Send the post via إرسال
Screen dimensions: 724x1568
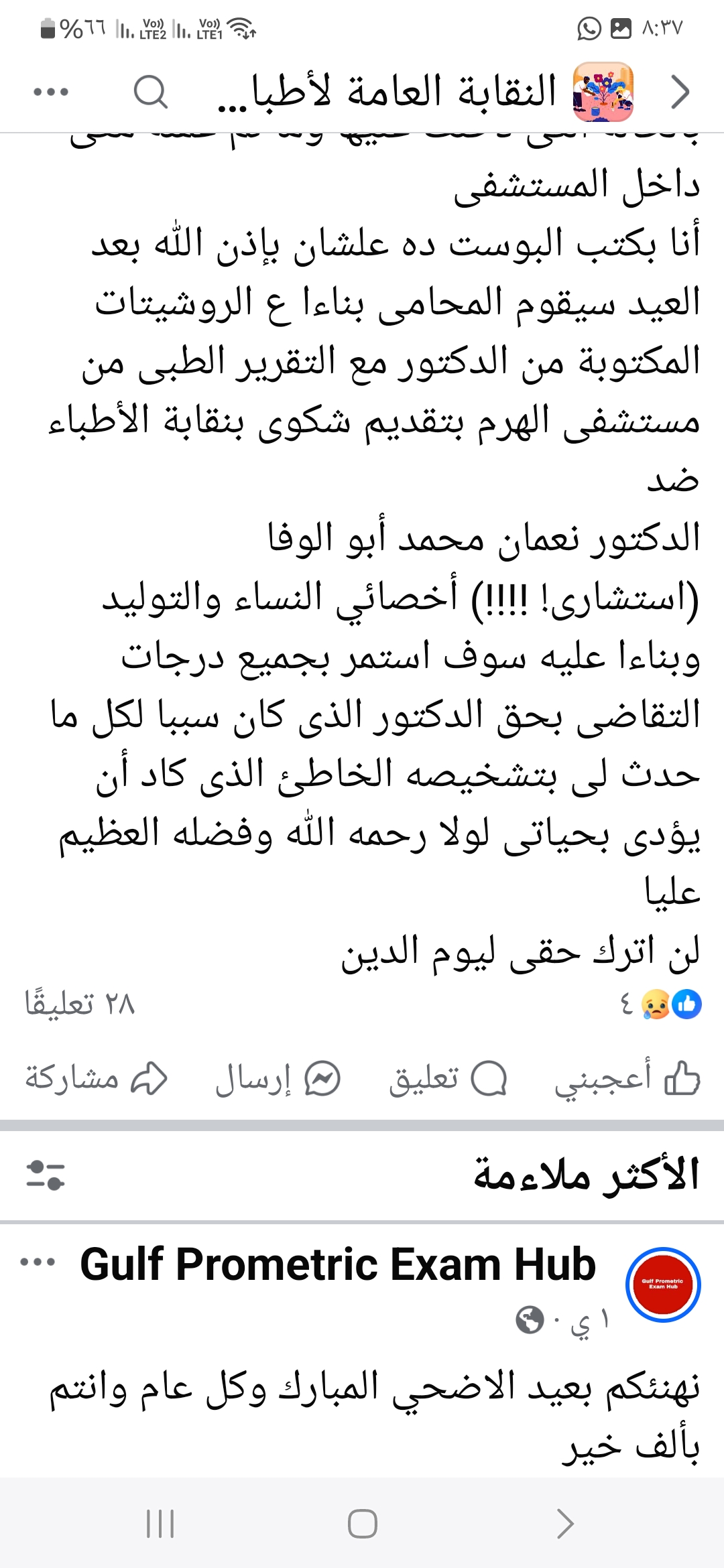pos(278,1080)
